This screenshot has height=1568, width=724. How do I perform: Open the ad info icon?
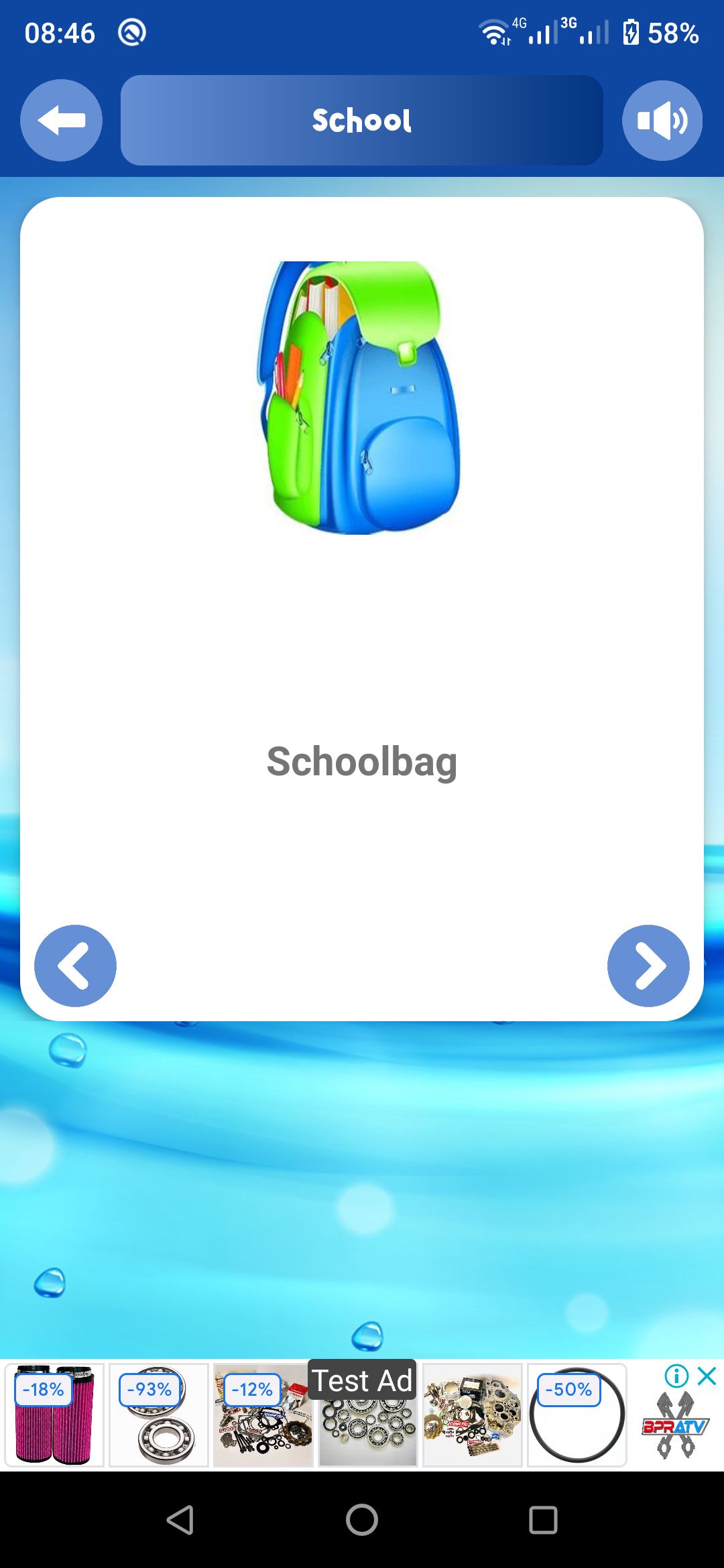pos(676,1376)
